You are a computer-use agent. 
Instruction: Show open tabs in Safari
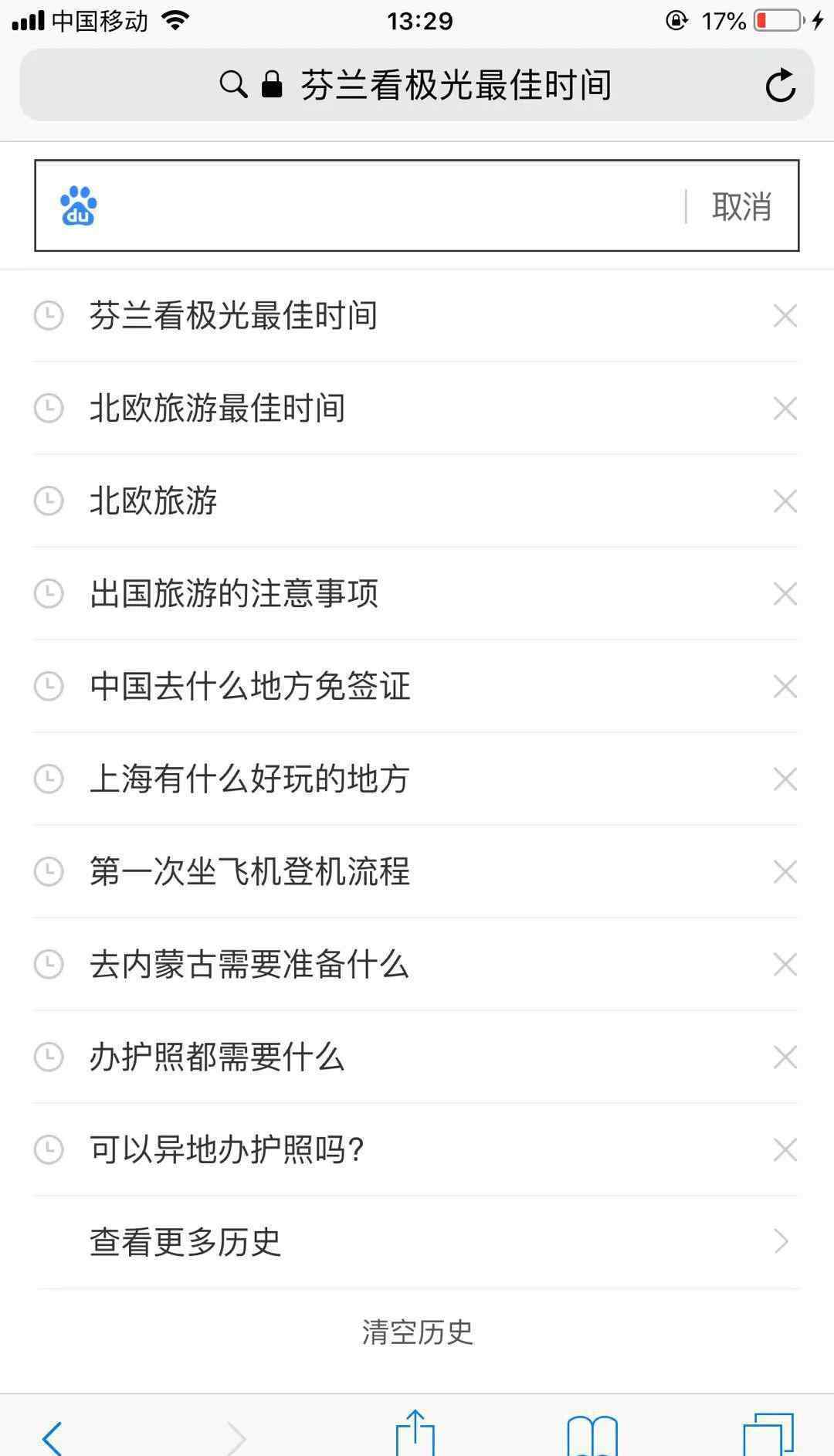[768, 1437]
